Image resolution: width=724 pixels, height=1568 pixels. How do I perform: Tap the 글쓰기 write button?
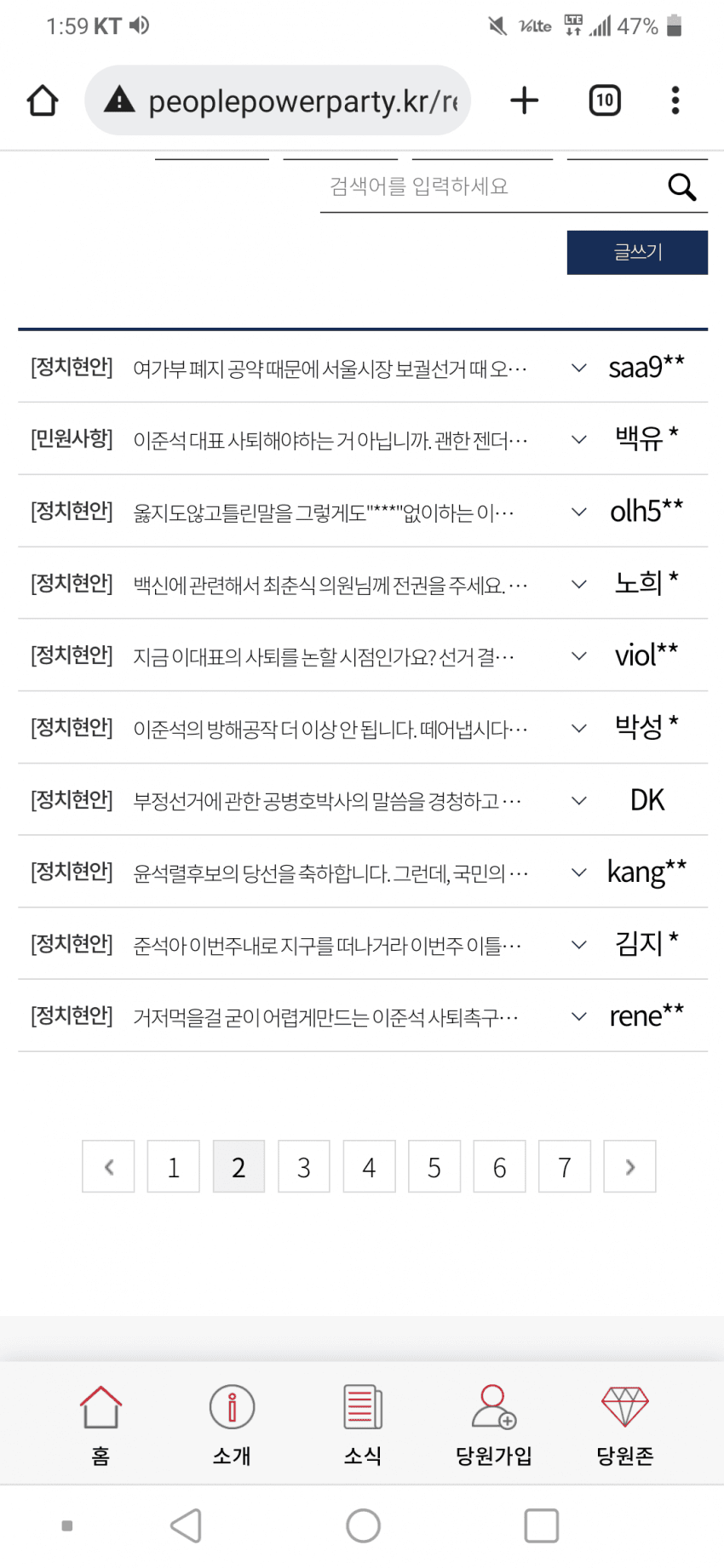tap(637, 252)
